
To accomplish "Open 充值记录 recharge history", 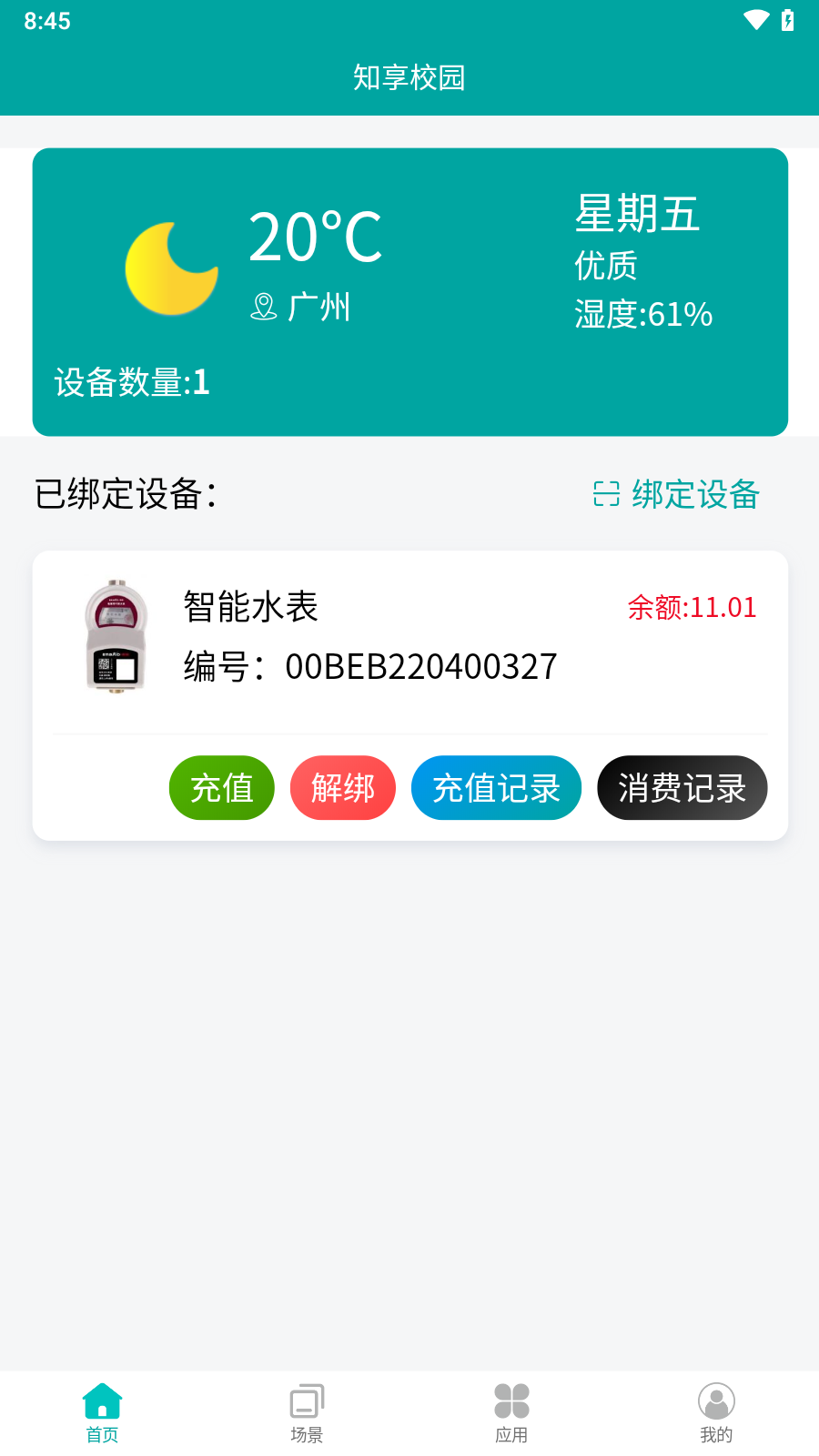I will tap(496, 788).
